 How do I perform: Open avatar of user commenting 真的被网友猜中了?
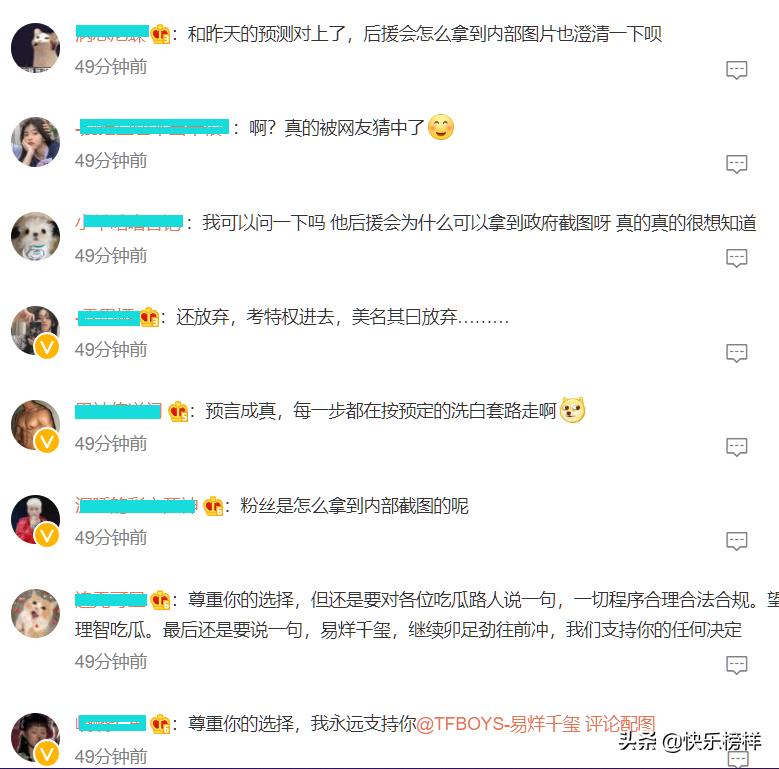click(x=35, y=142)
